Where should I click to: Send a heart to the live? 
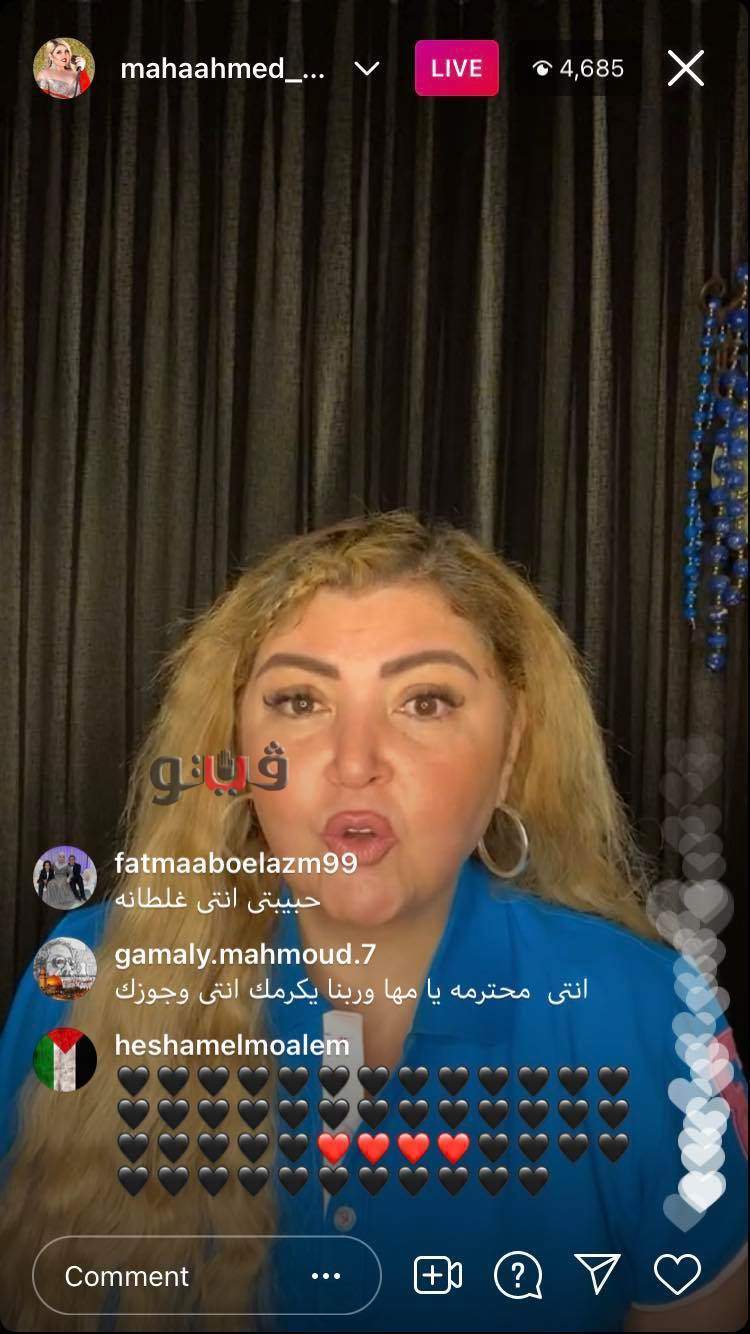tap(677, 1275)
